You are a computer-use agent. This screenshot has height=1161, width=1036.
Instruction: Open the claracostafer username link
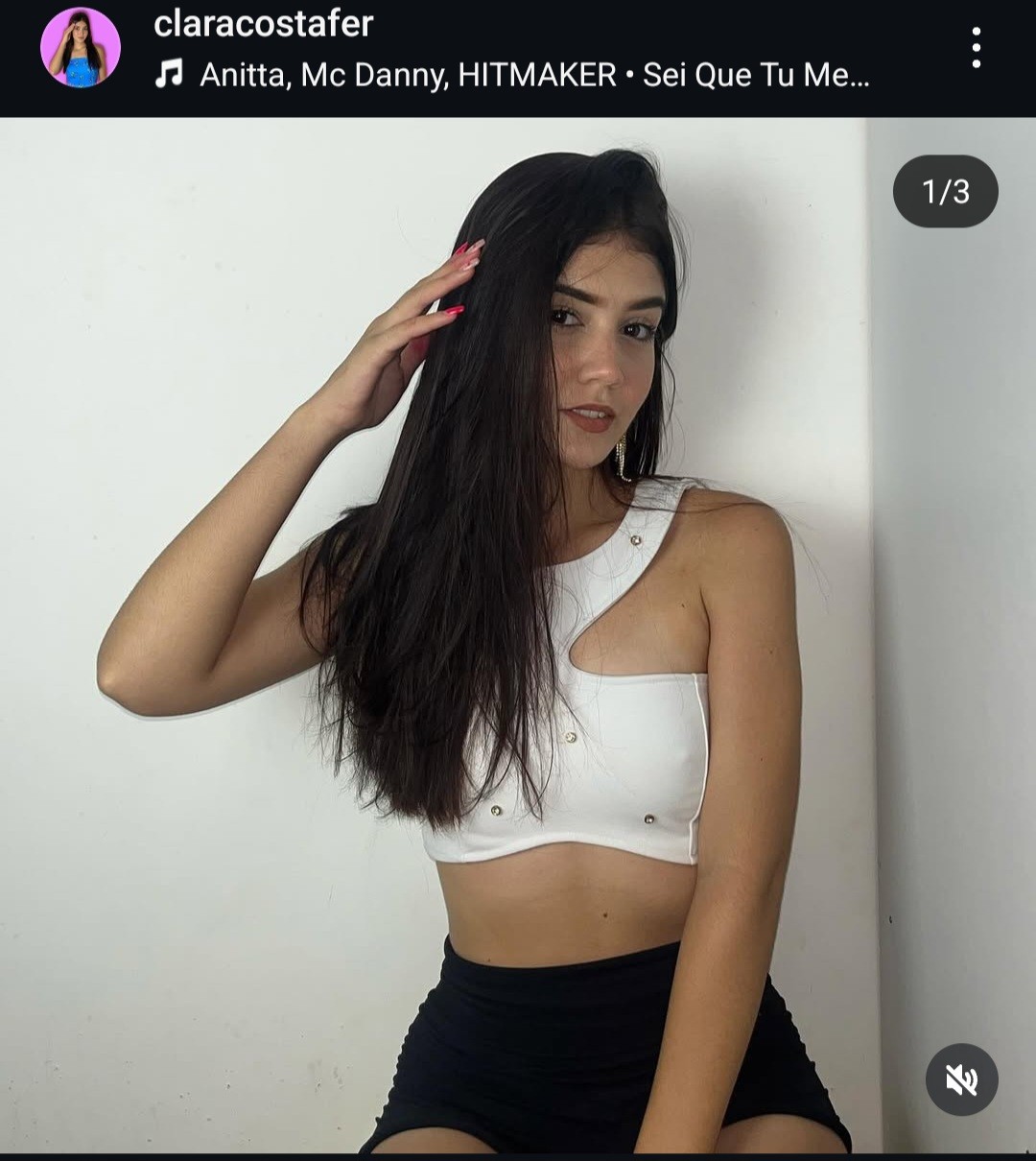pyautogui.click(x=263, y=23)
